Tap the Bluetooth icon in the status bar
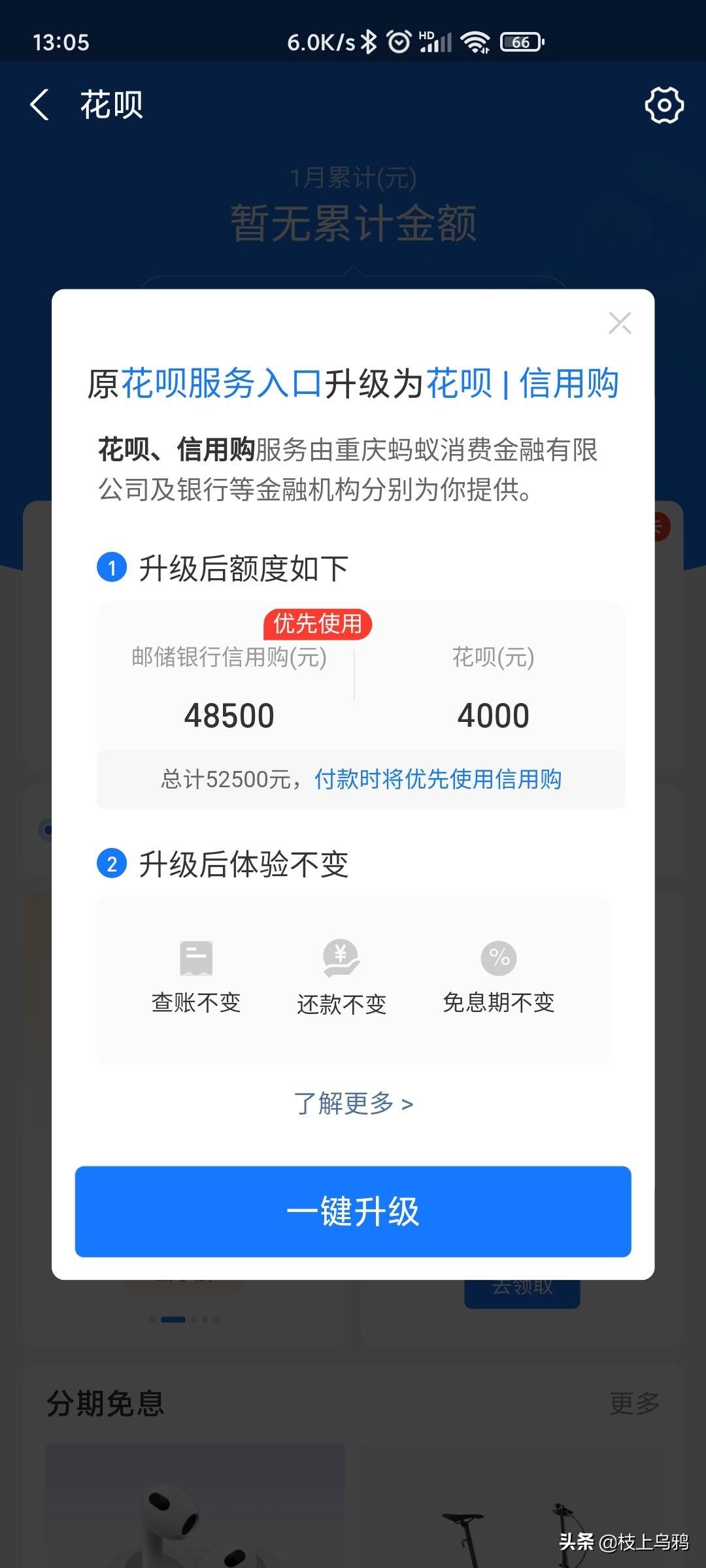This screenshot has height=1568, width=706. (369, 41)
